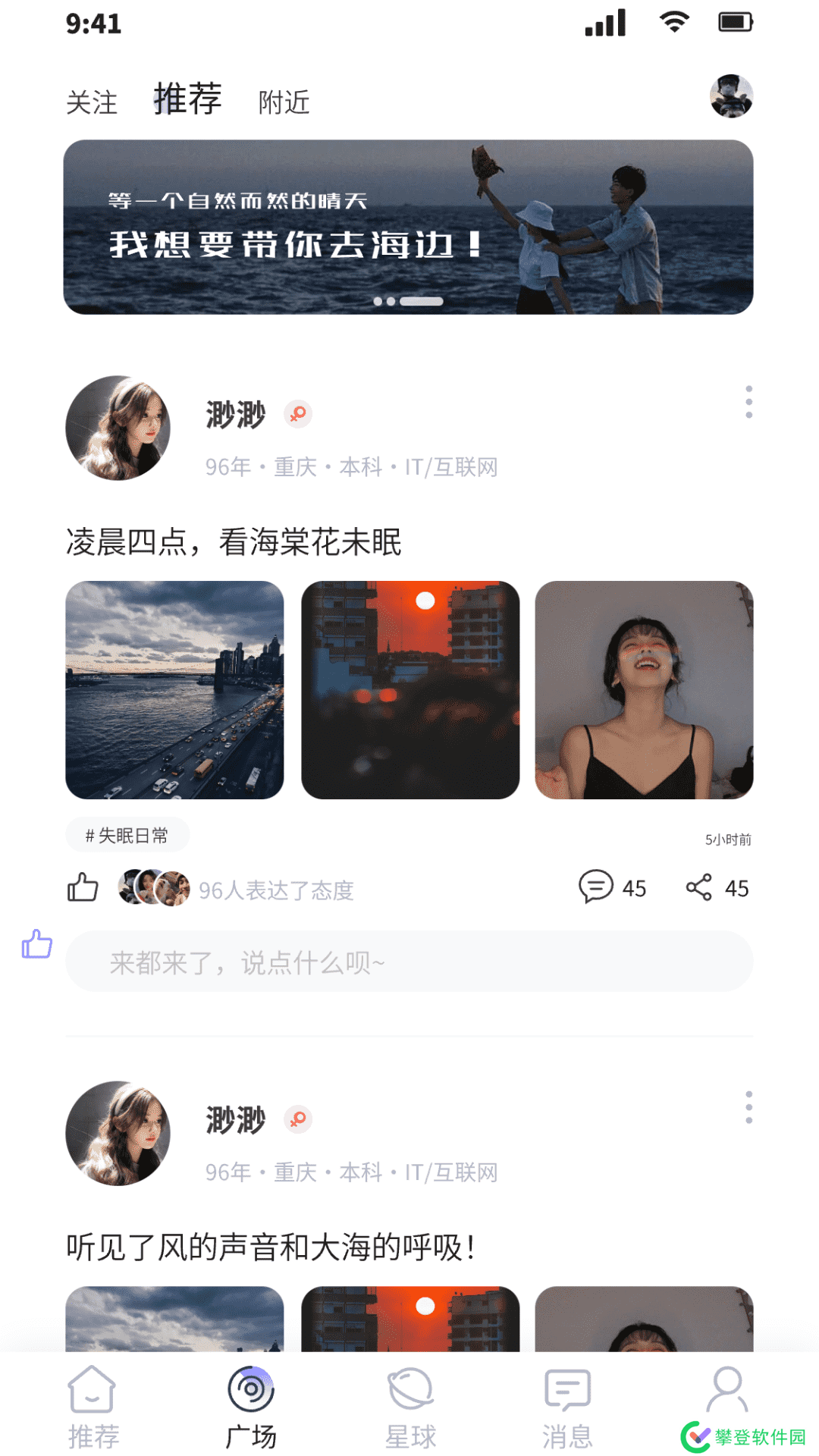819x1456 pixels.
Task: Open the 我想要带你去海边 banner
Action: click(408, 227)
